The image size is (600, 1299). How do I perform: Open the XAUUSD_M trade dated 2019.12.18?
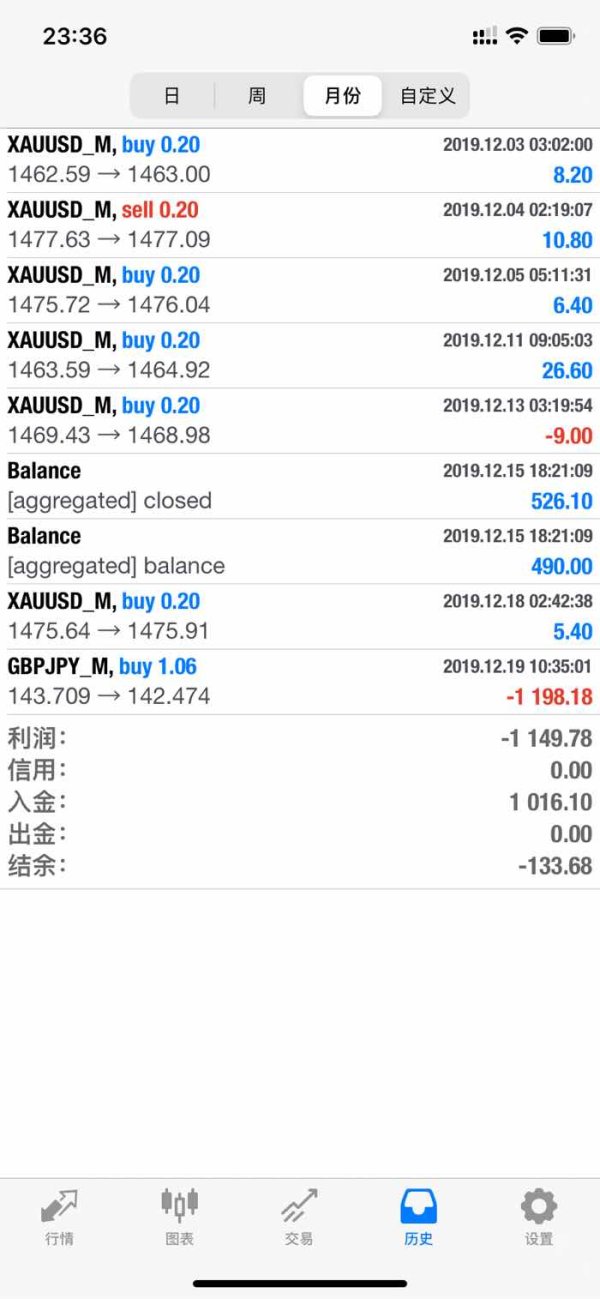point(300,616)
